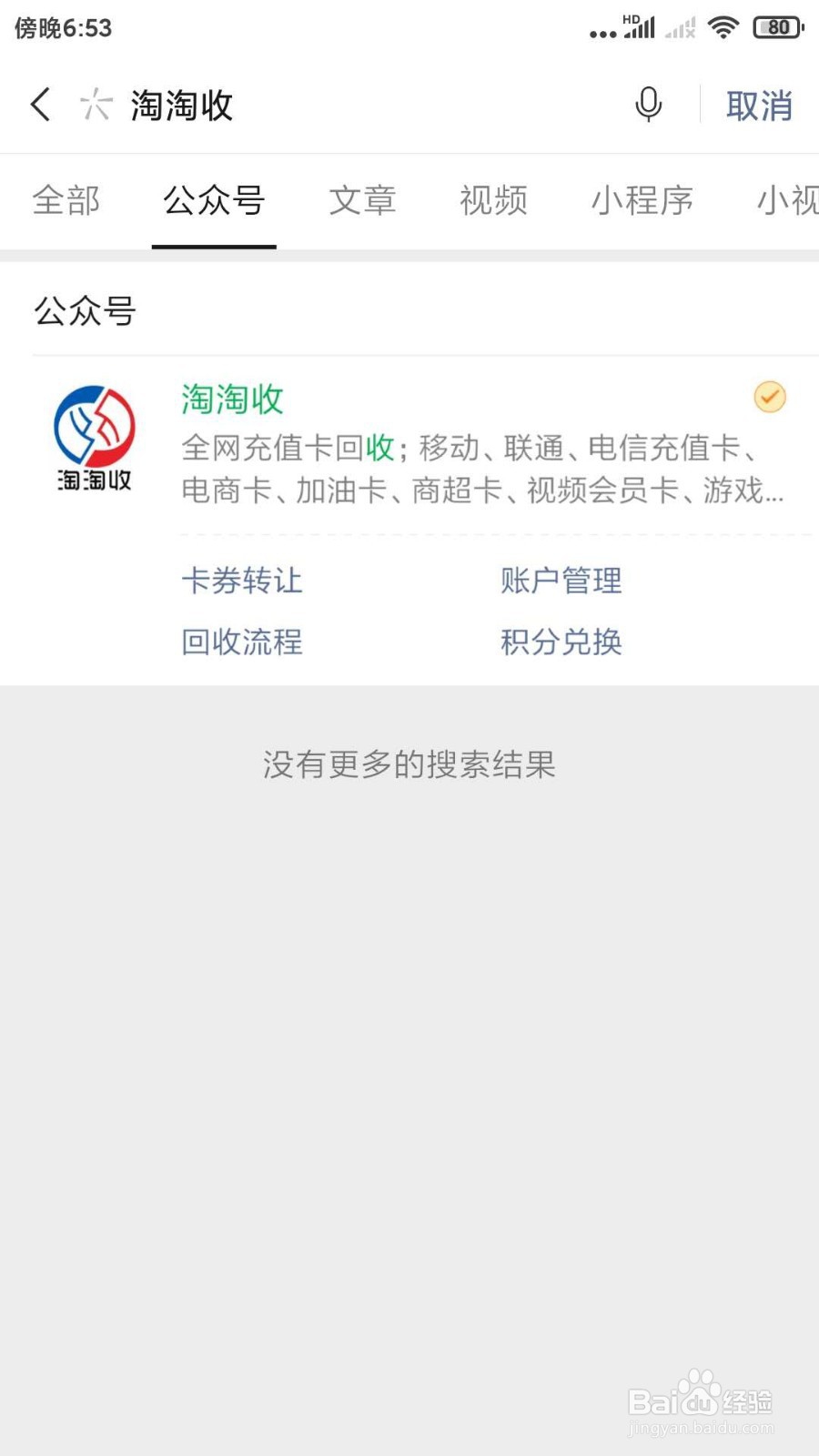Open the 回收流程 link
This screenshot has height=1456, width=819.
(x=242, y=642)
